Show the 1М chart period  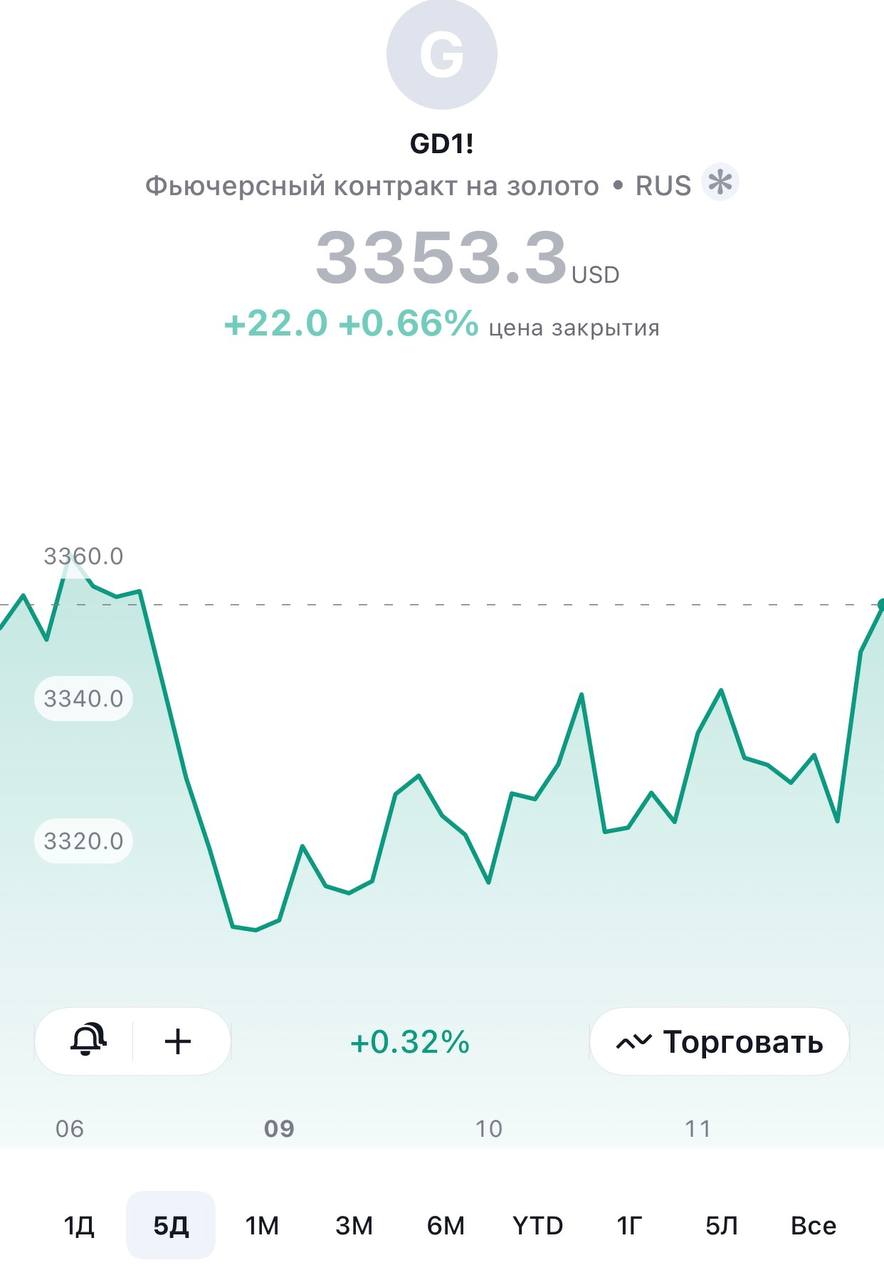click(x=262, y=1225)
